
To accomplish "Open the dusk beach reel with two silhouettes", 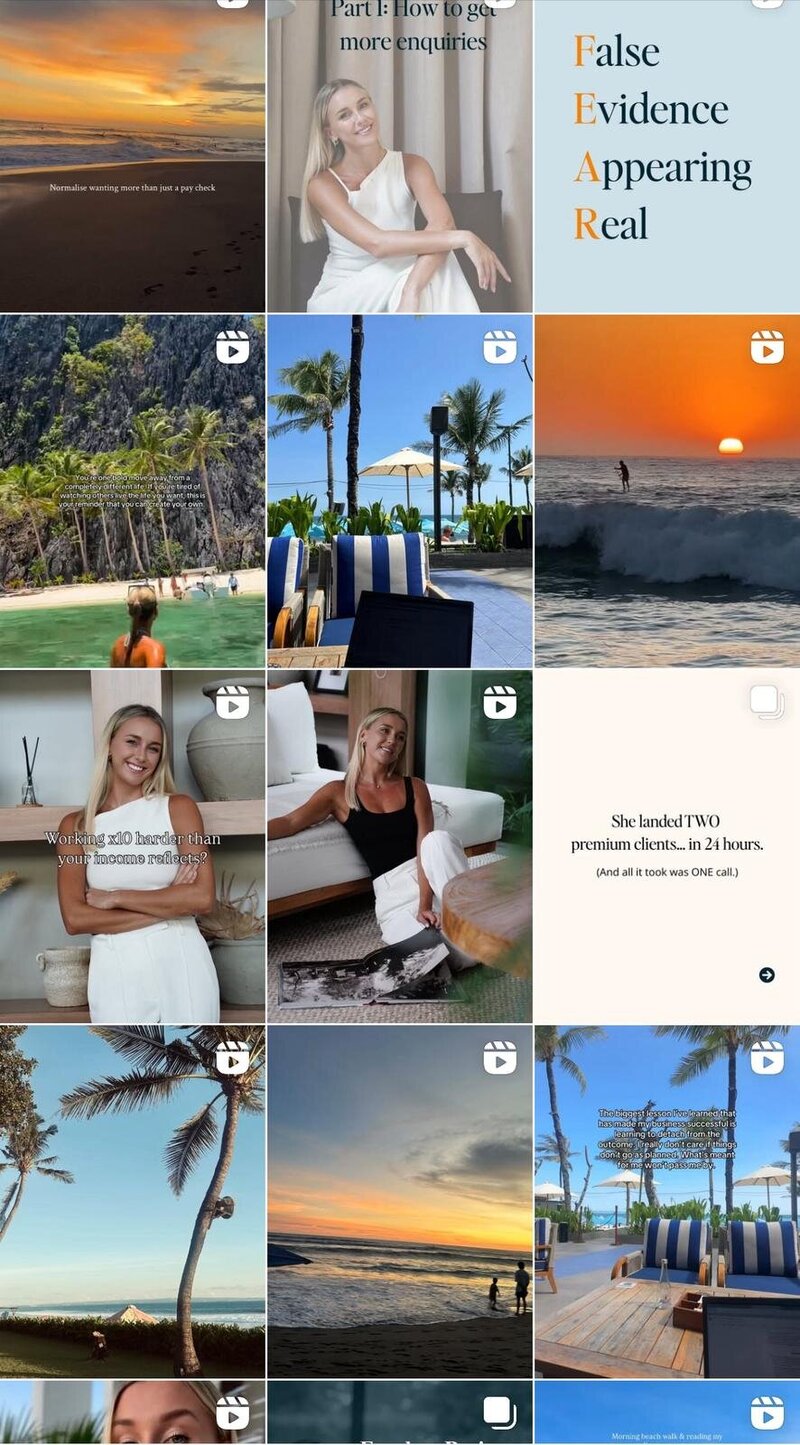I will 399,1201.
